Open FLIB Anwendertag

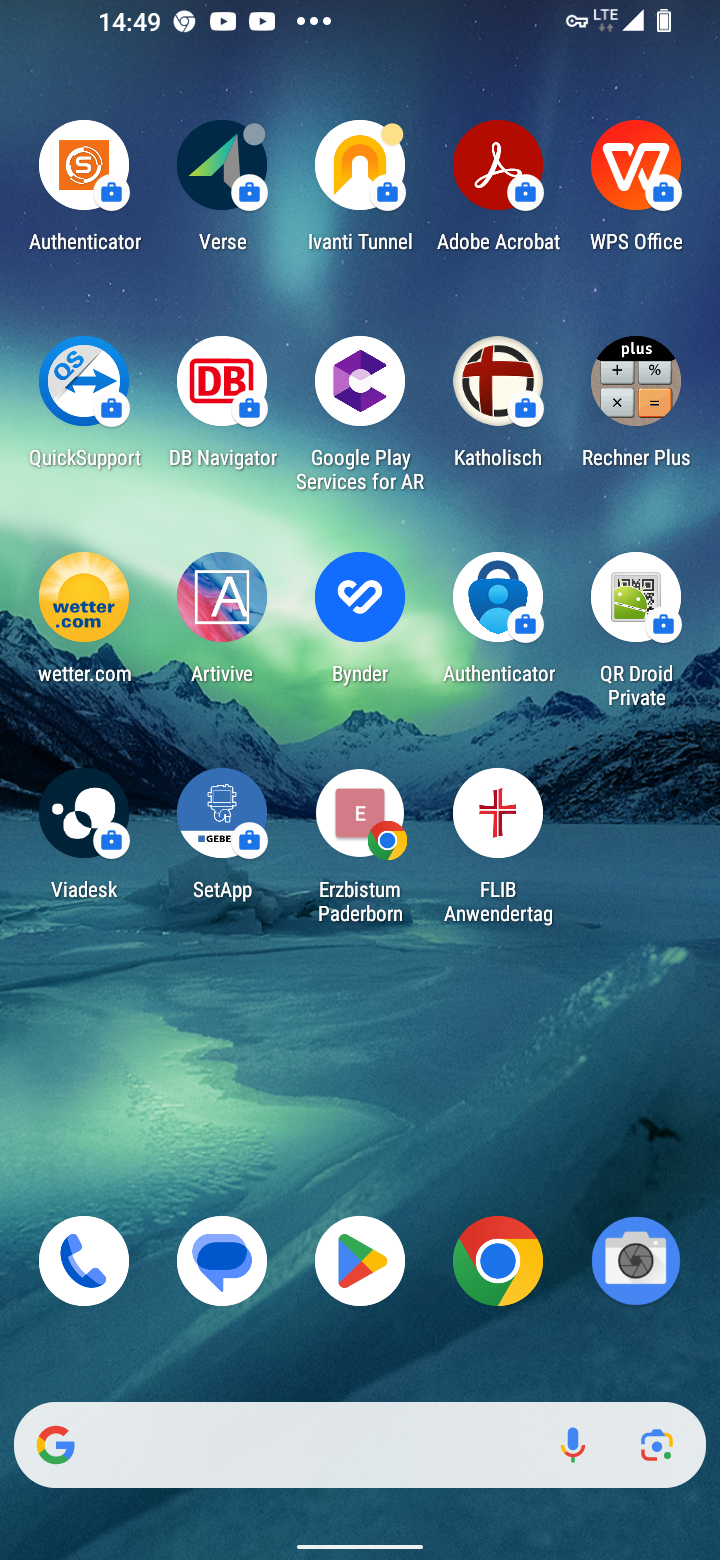pos(498,814)
